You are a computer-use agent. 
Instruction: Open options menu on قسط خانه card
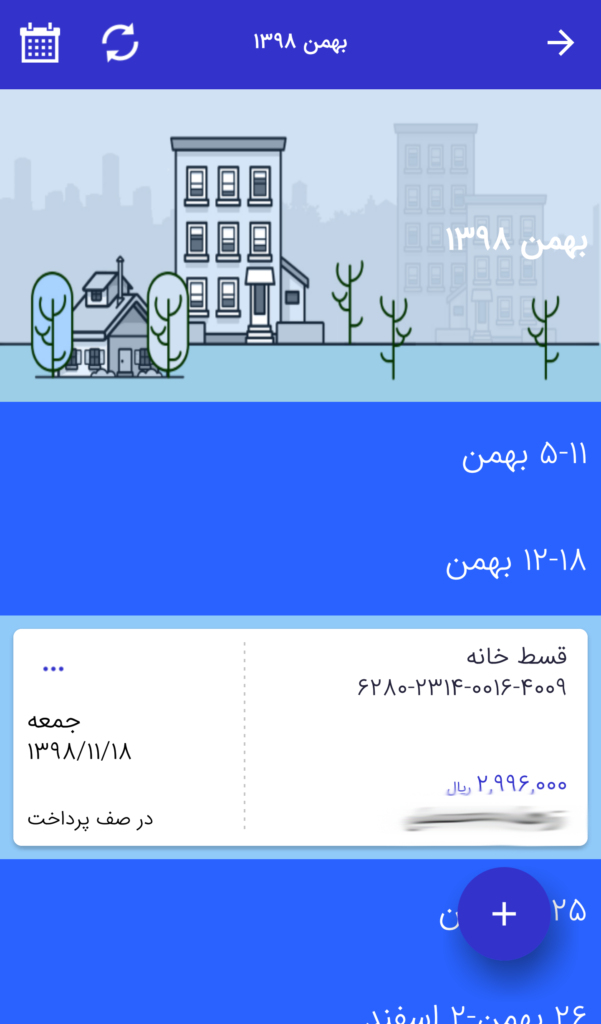(53, 668)
